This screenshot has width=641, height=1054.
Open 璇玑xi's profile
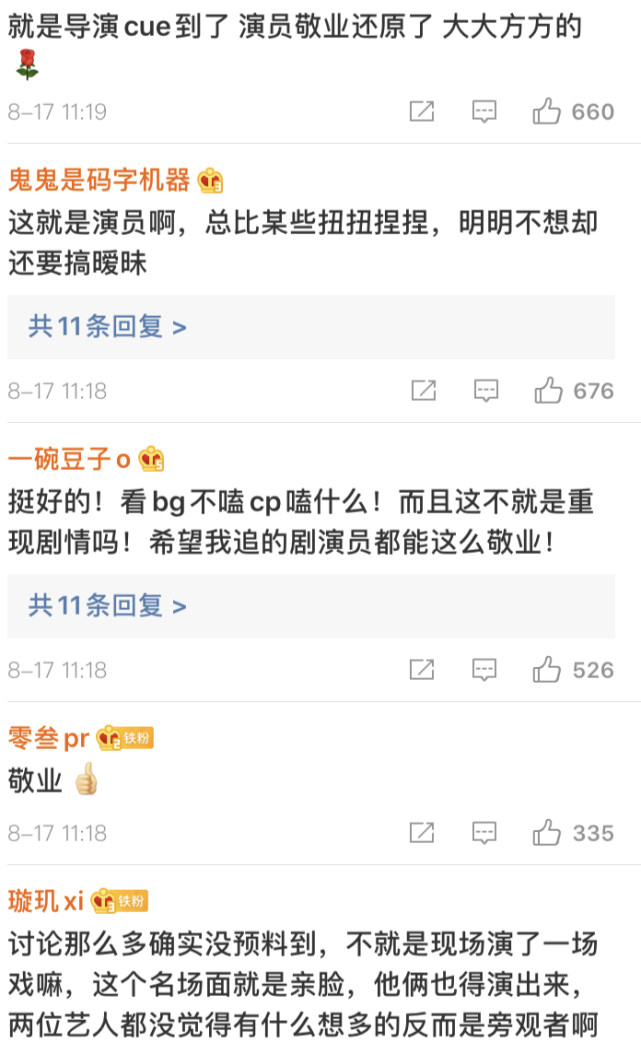(x=46, y=901)
